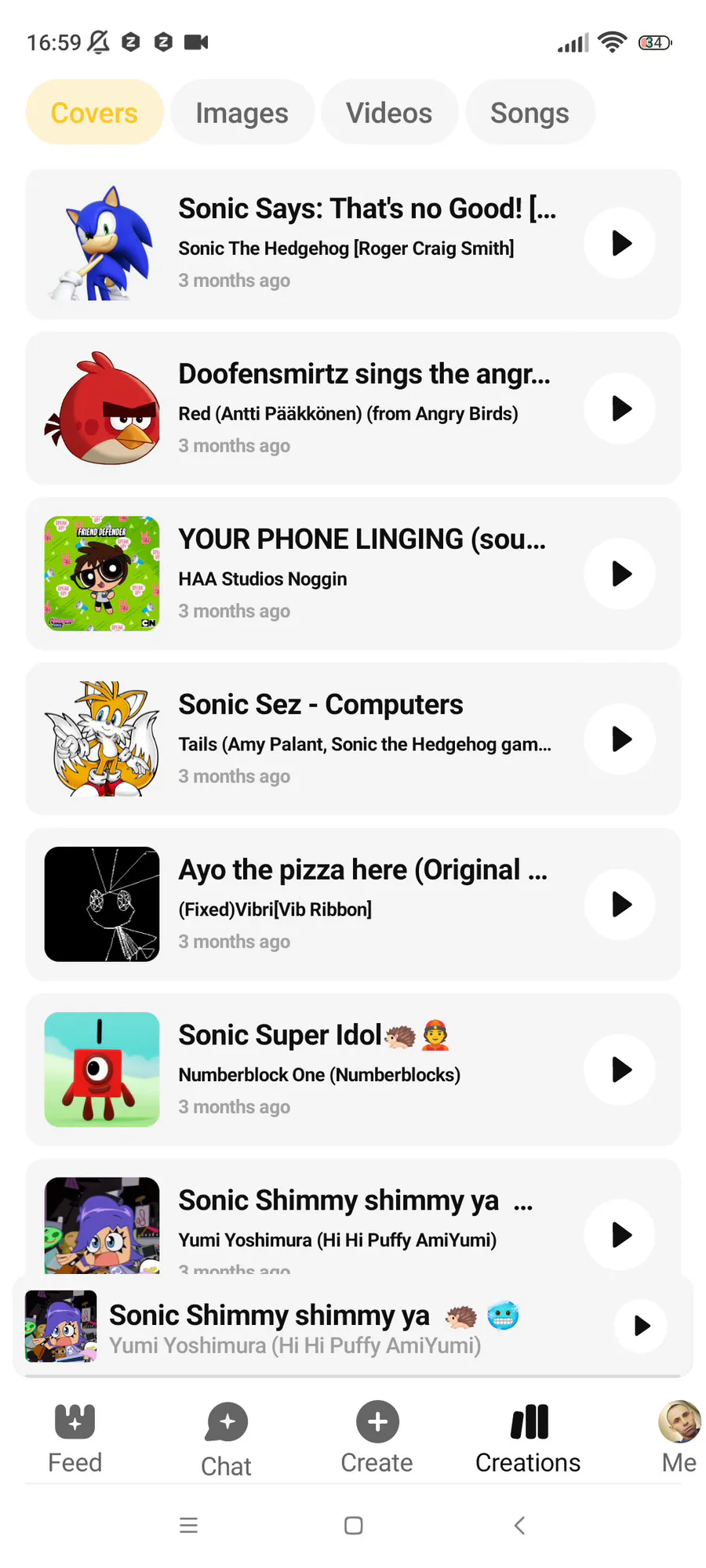Open the Sonic Sez - Computers card
Screen dimensions: 706x1568
[x=353, y=739]
